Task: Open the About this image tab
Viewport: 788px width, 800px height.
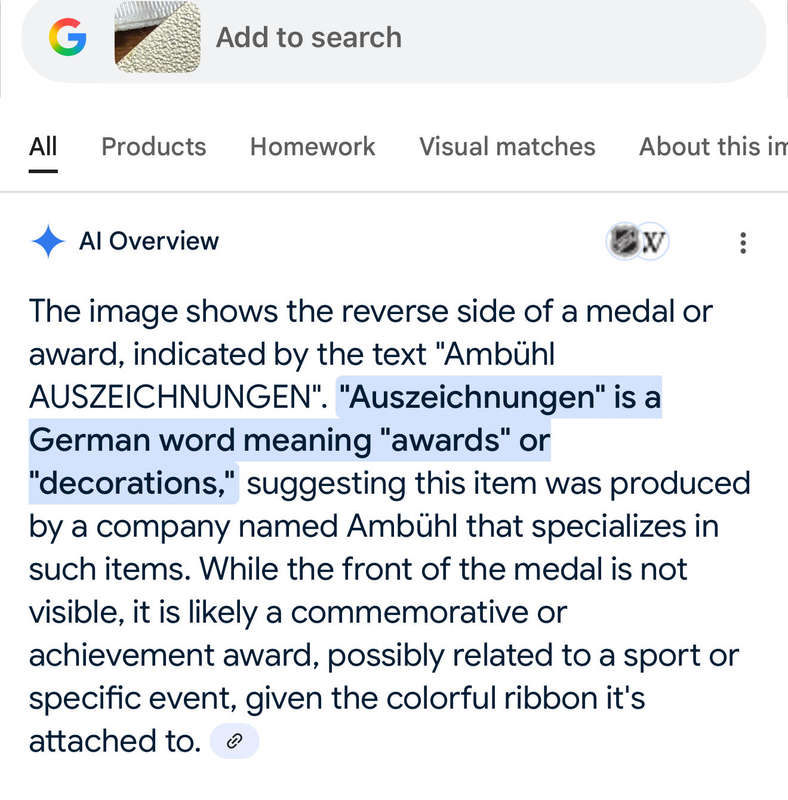Action: [712, 146]
